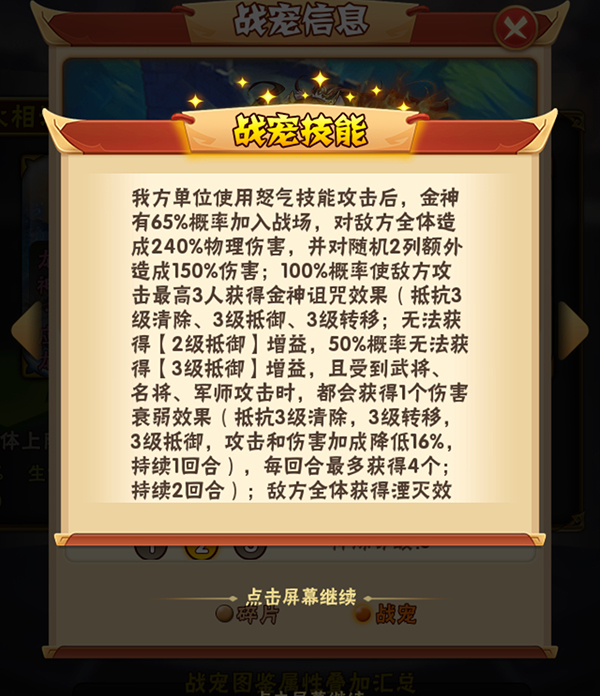Image resolution: width=600 pixels, height=696 pixels.
Task: Go to the next pet with right arrow
Action: click(x=574, y=330)
